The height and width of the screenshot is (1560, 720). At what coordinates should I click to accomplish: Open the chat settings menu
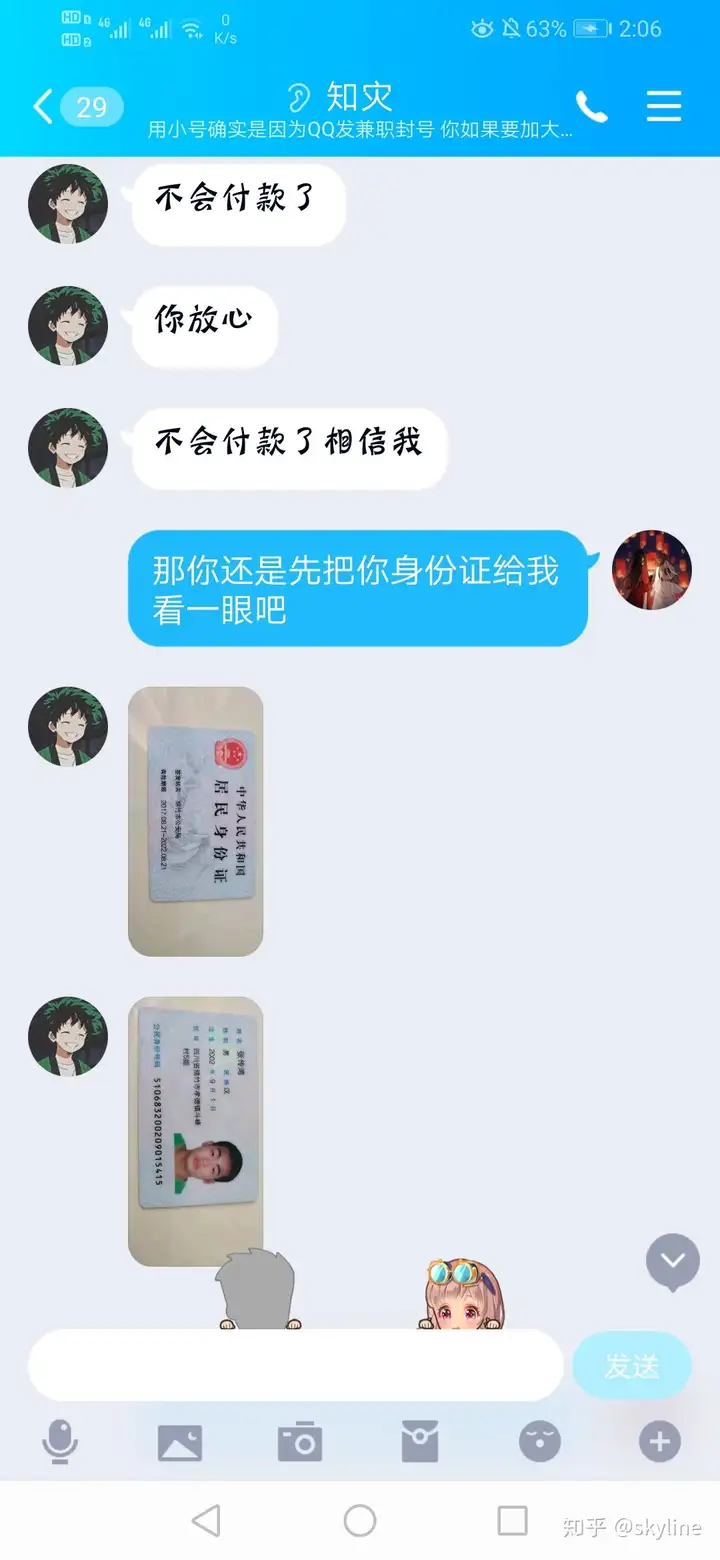click(664, 106)
